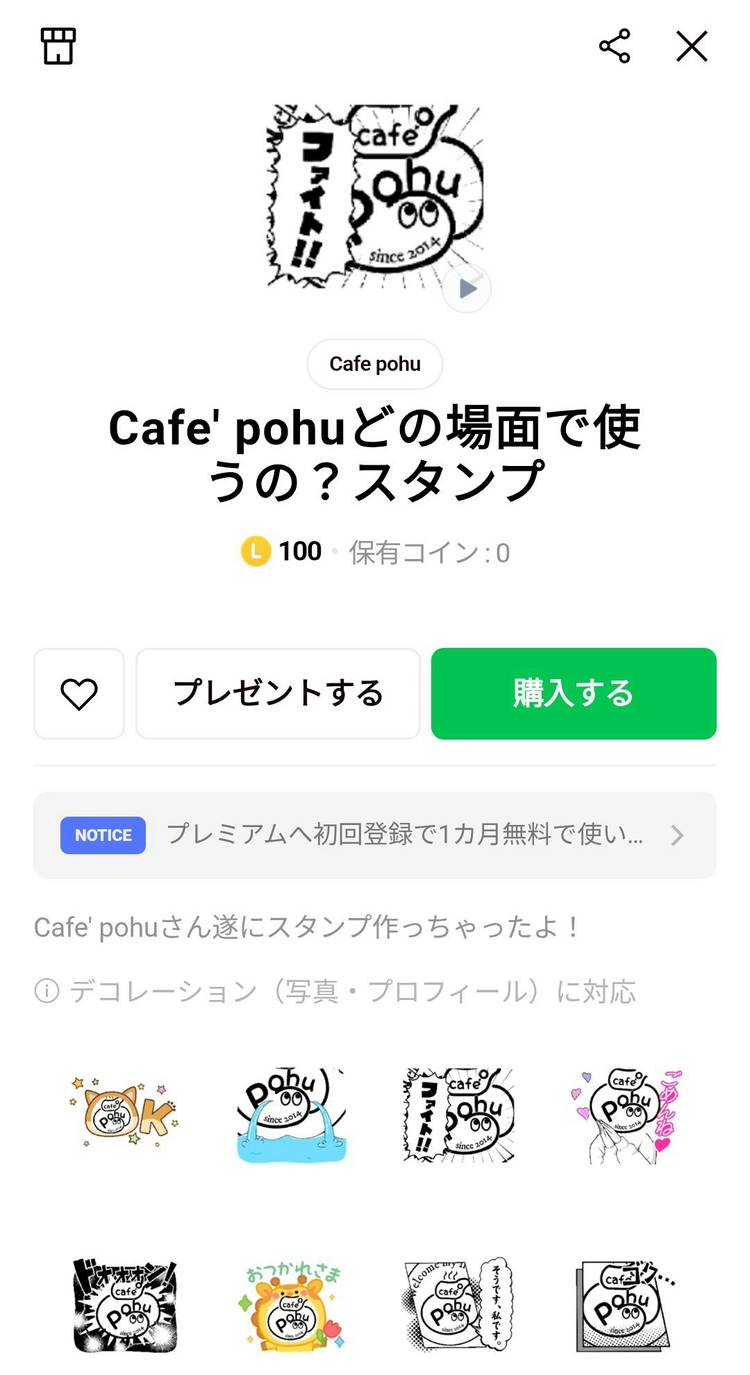Add sticker set to wishlist heart

pos(79,694)
